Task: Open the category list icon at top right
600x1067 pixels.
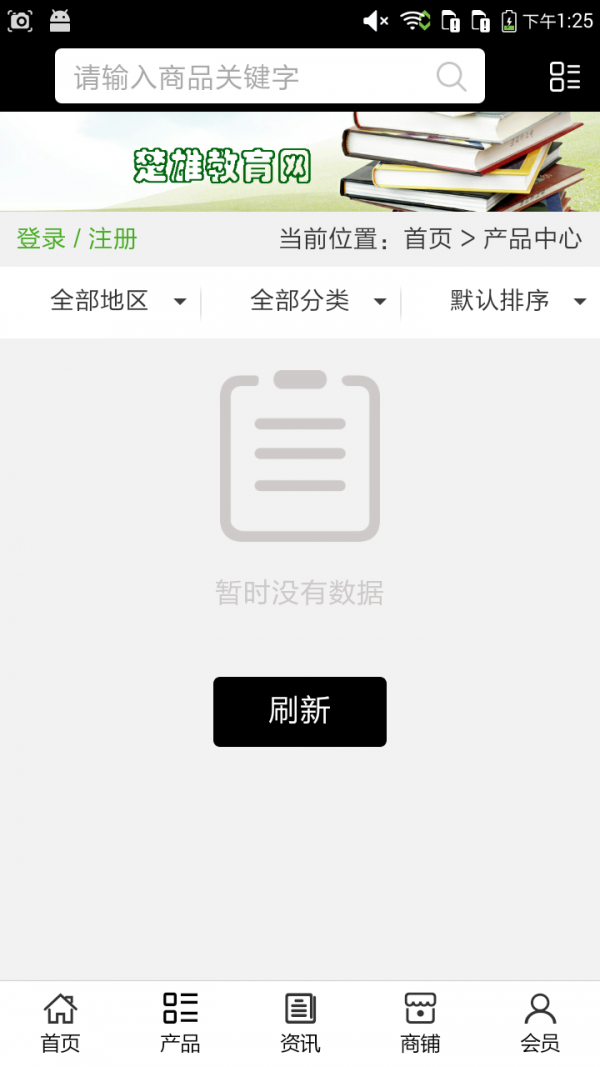Action: [x=564, y=77]
